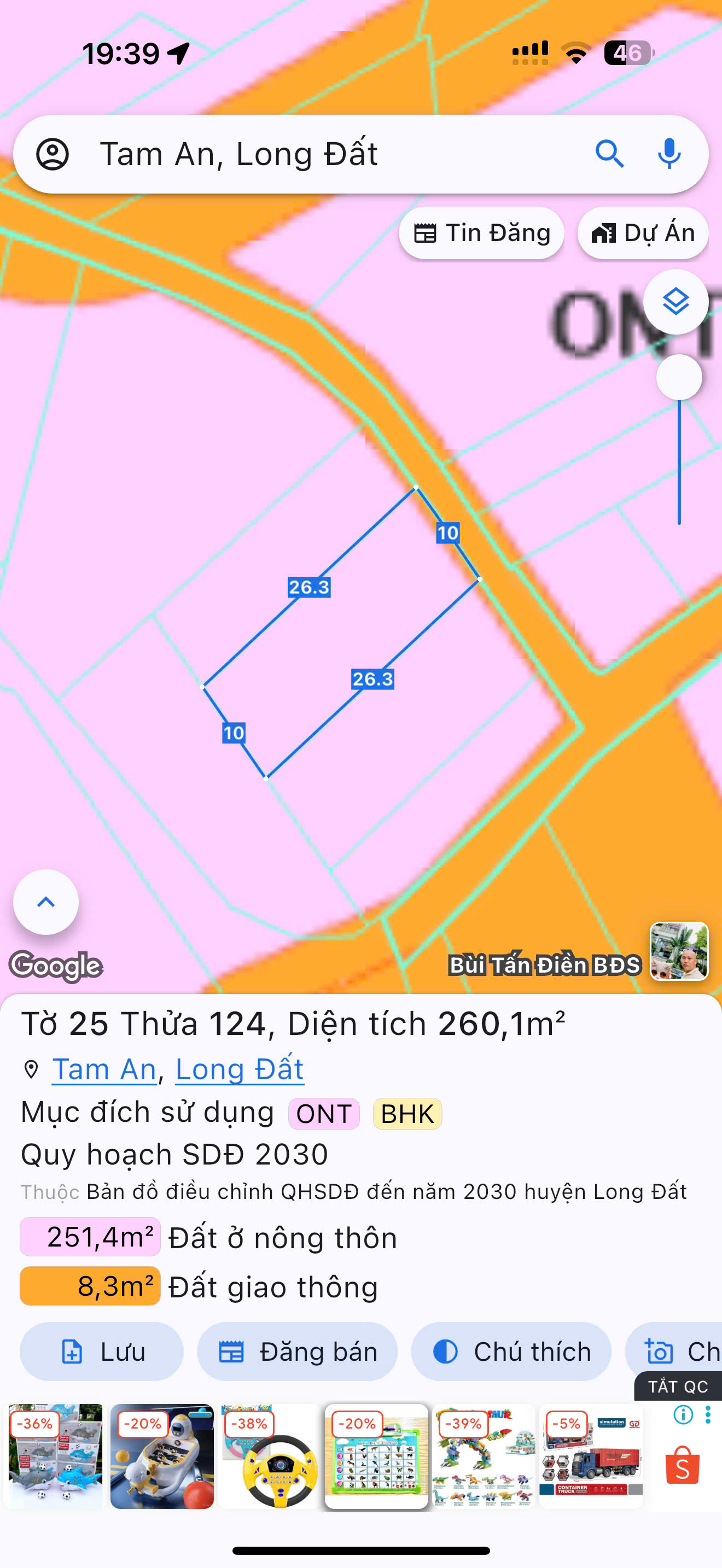
Task: Collapse panel with the chevron up arrow
Action: pos(45,903)
